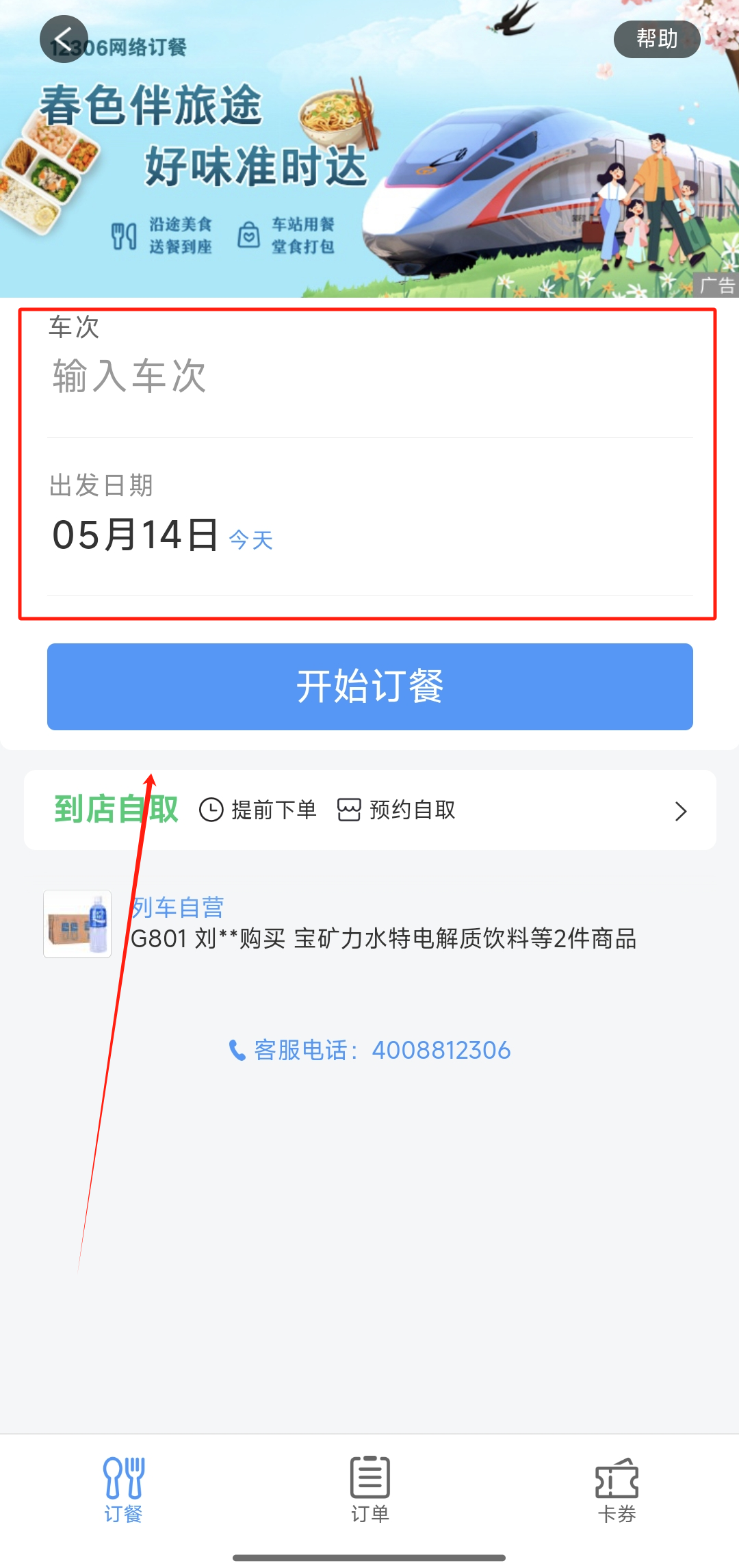Go back using the top-left arrow
The image size is (739, 1568).
(x=64, y=39)
